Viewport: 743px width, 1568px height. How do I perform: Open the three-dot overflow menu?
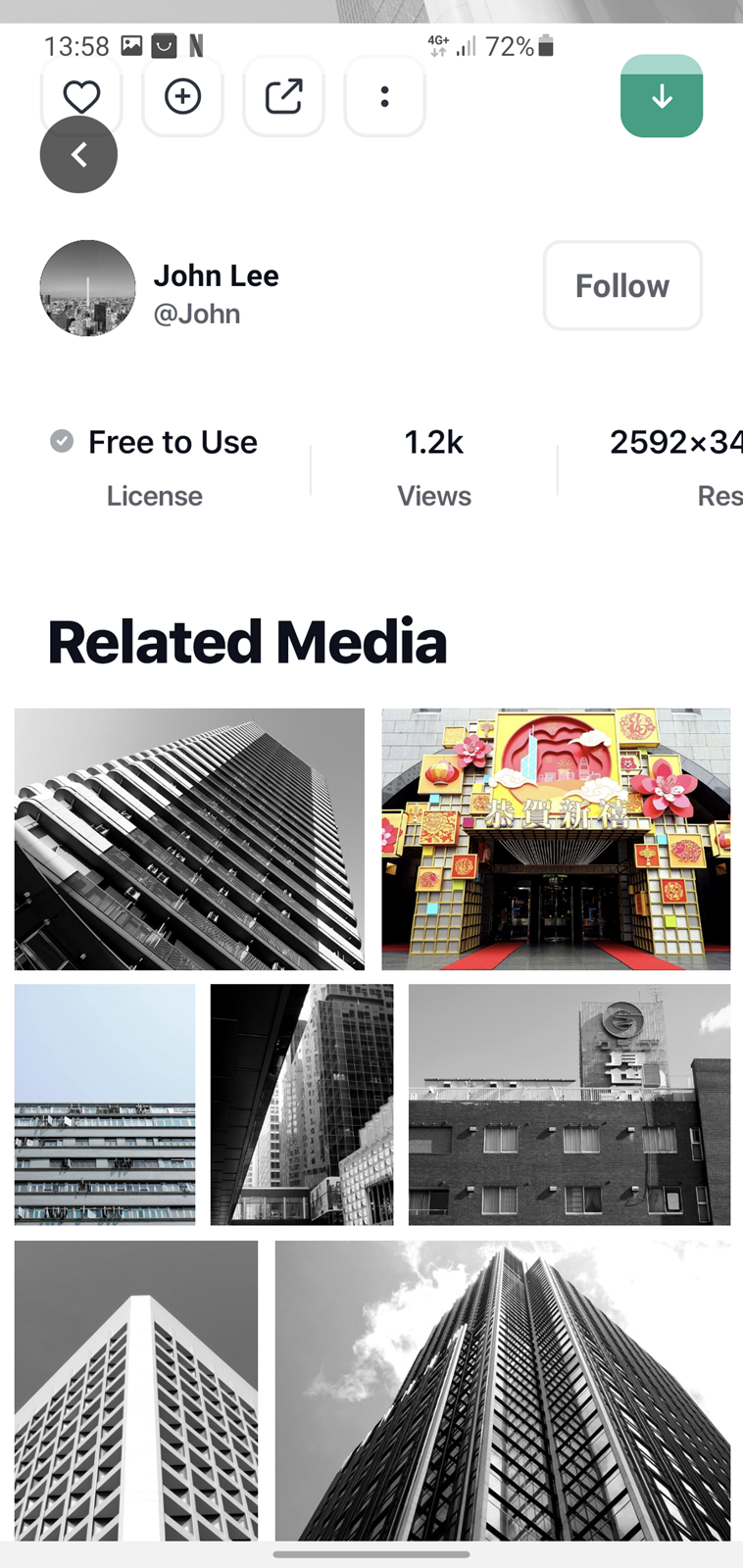[384, 96]
